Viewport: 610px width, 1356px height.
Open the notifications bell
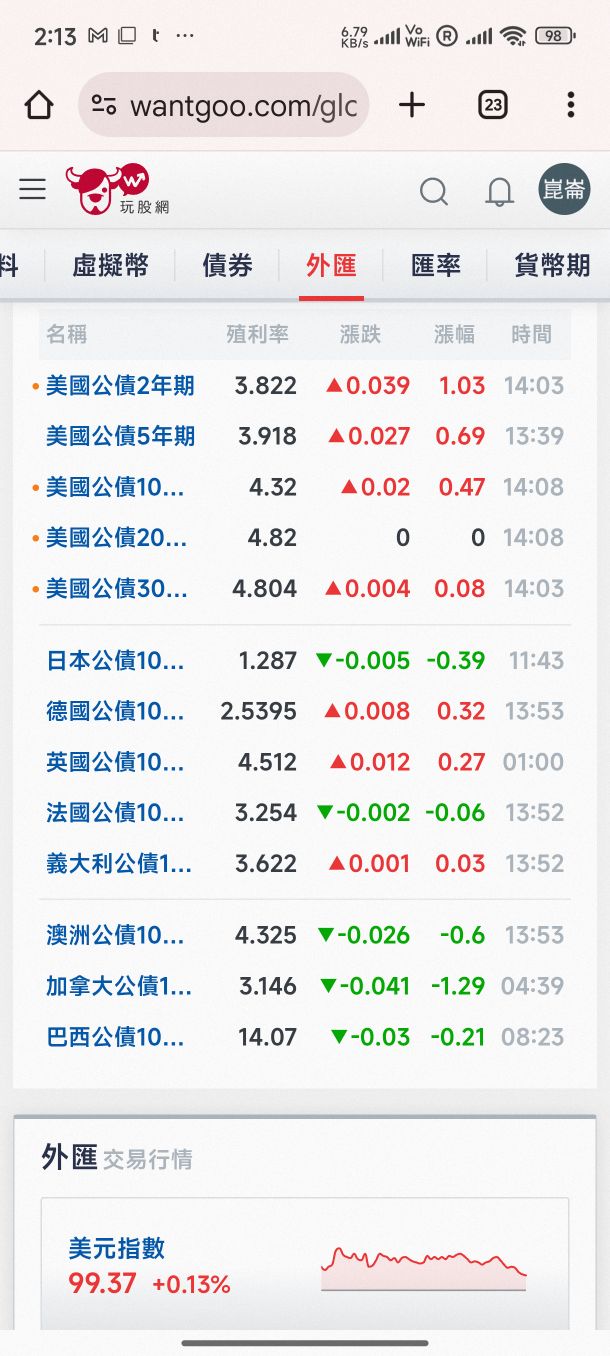click(499, 190)
